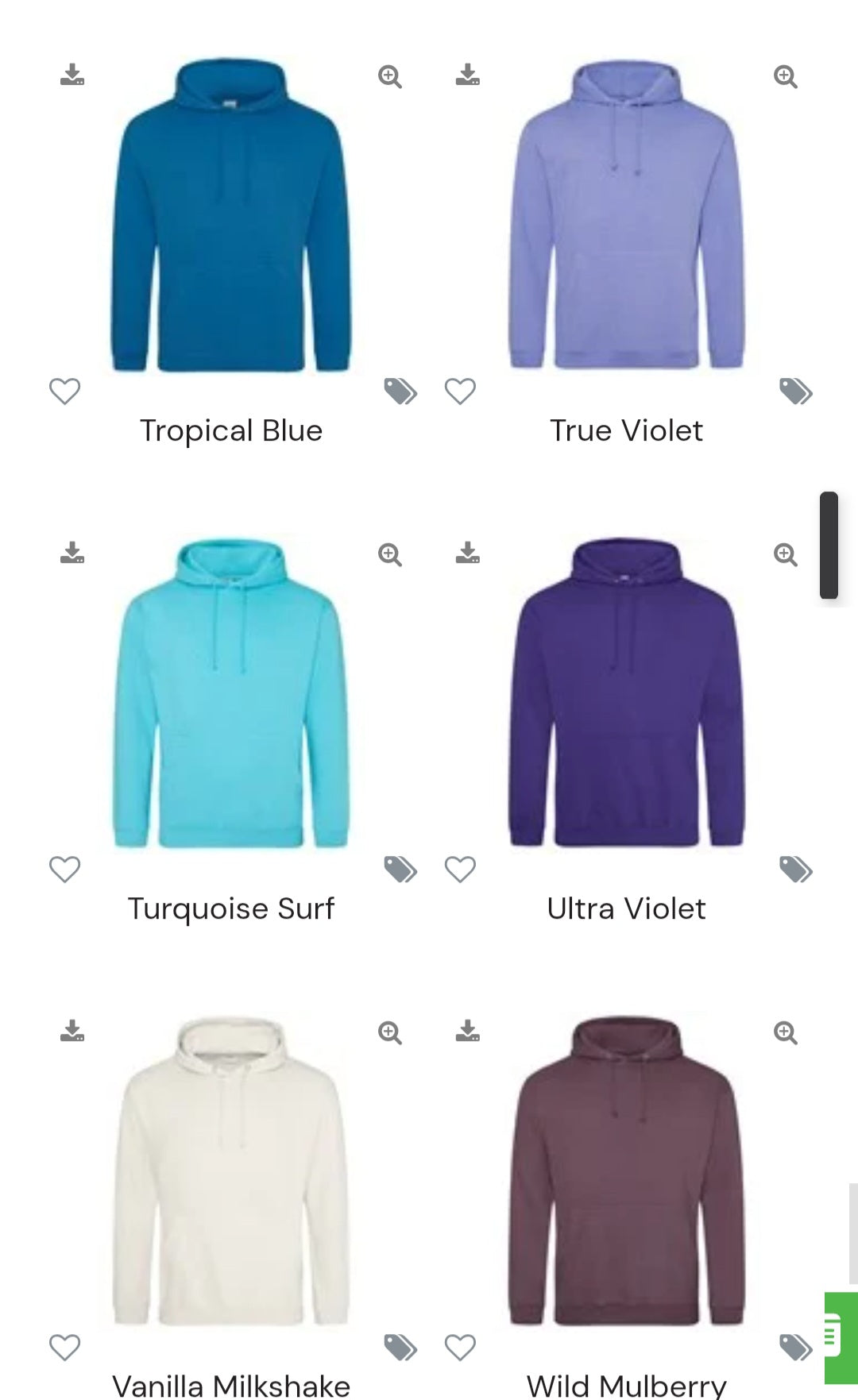
Task: Favorite the Tropical Blue hoodie
Action: tap(65, 391)
